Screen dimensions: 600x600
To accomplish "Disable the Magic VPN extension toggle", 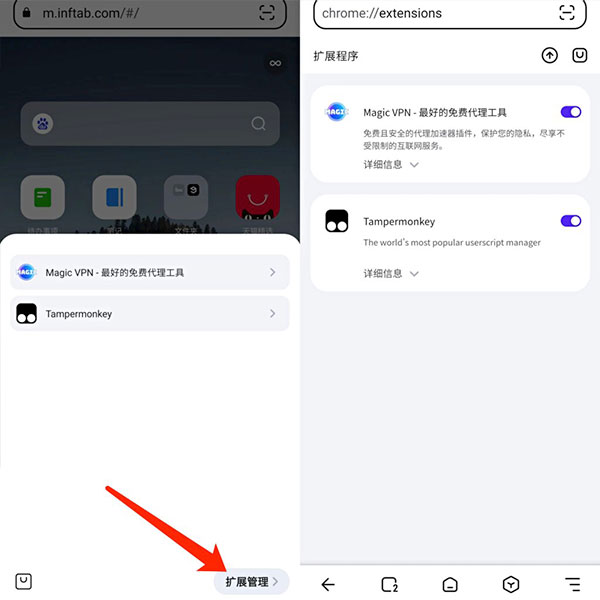I will pos(571,112).
